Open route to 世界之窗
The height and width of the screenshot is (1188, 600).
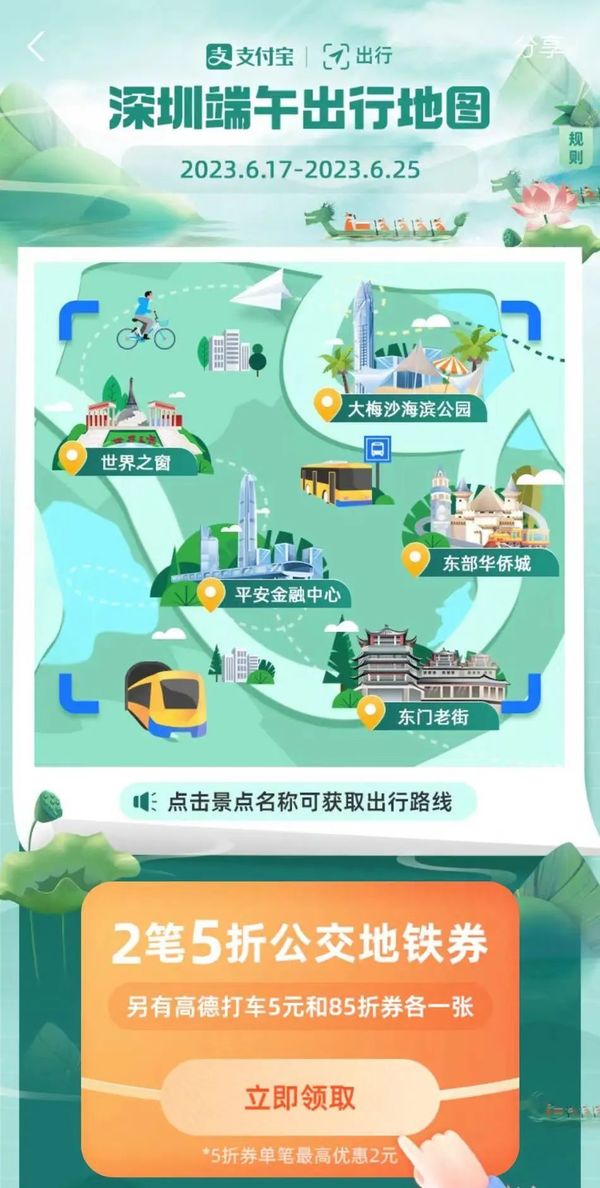133,462
